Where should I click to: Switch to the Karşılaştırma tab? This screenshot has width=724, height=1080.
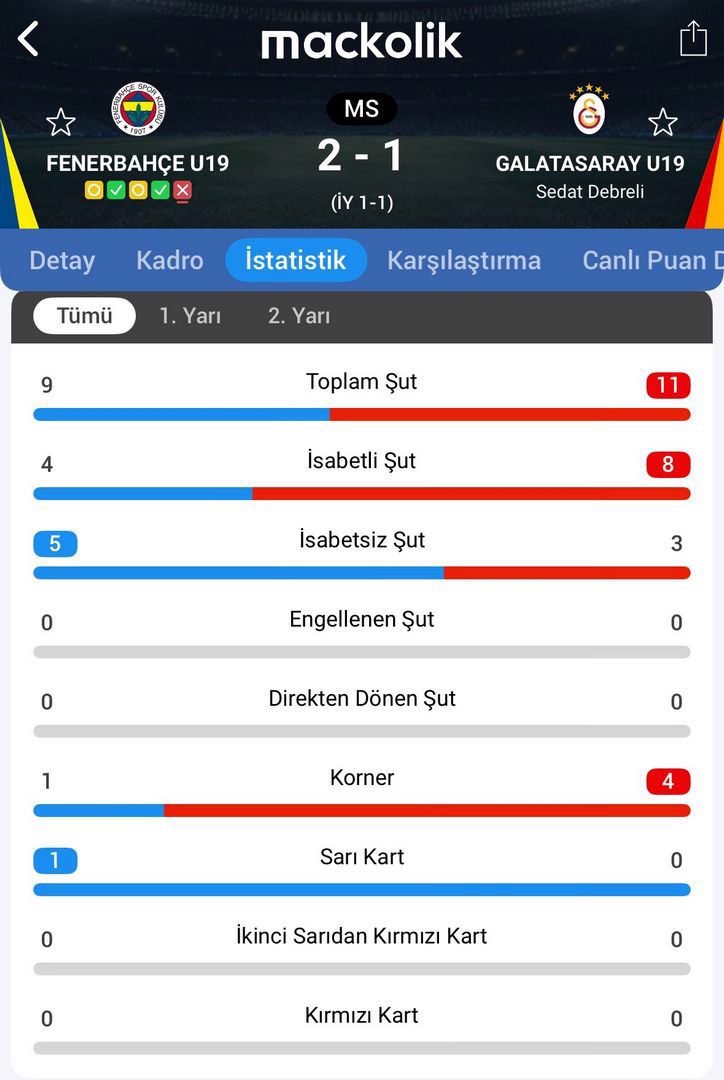click(x=464, y=260)
